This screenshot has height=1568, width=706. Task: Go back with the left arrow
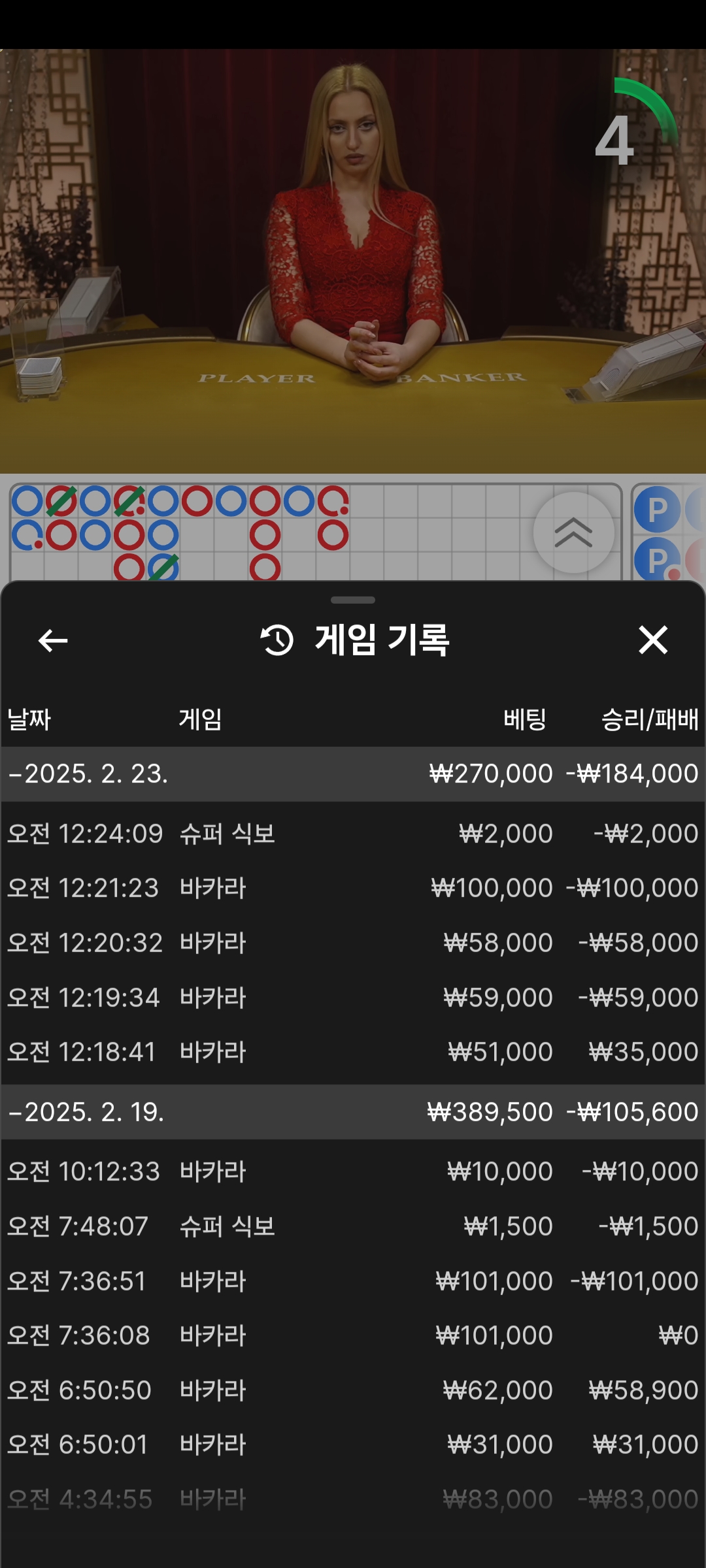point(53,640)
